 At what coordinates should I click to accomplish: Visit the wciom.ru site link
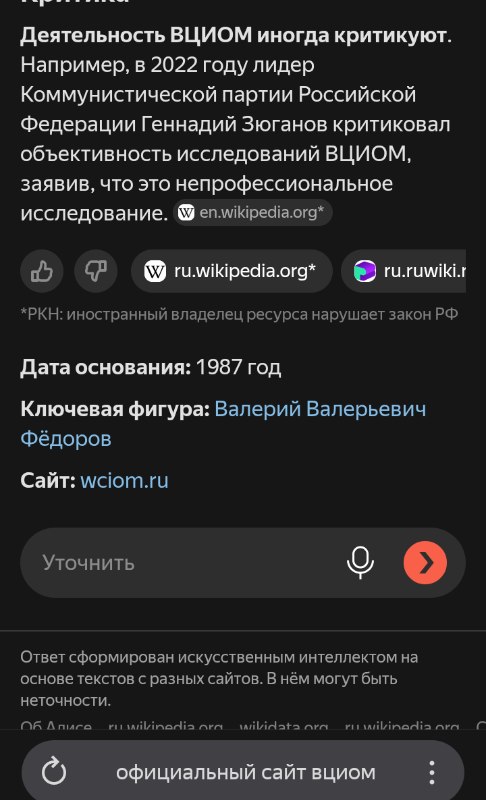click(124, 481)
